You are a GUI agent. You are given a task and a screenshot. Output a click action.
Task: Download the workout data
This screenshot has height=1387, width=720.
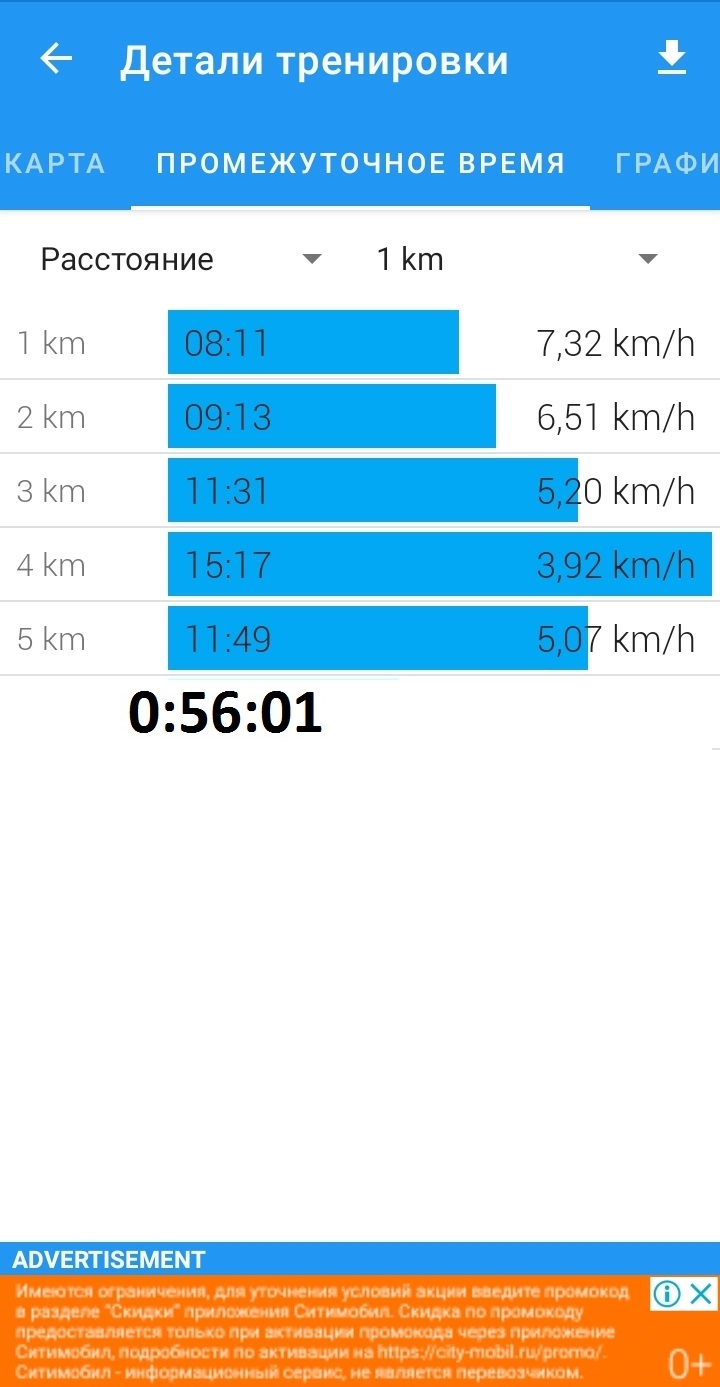coord(671,59)
